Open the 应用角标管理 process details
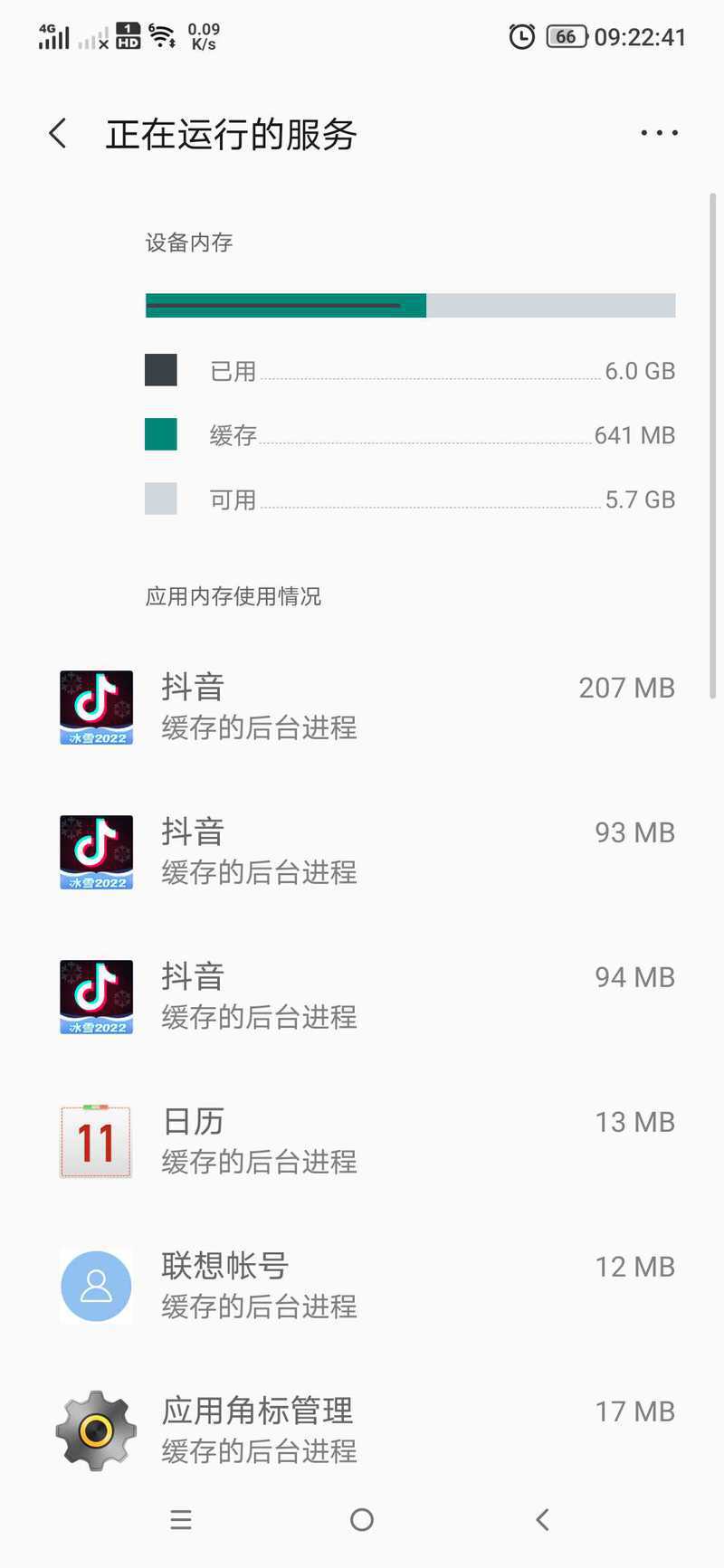The height and width of the screenshot is (1568, 724). (x=362, y=1430)
